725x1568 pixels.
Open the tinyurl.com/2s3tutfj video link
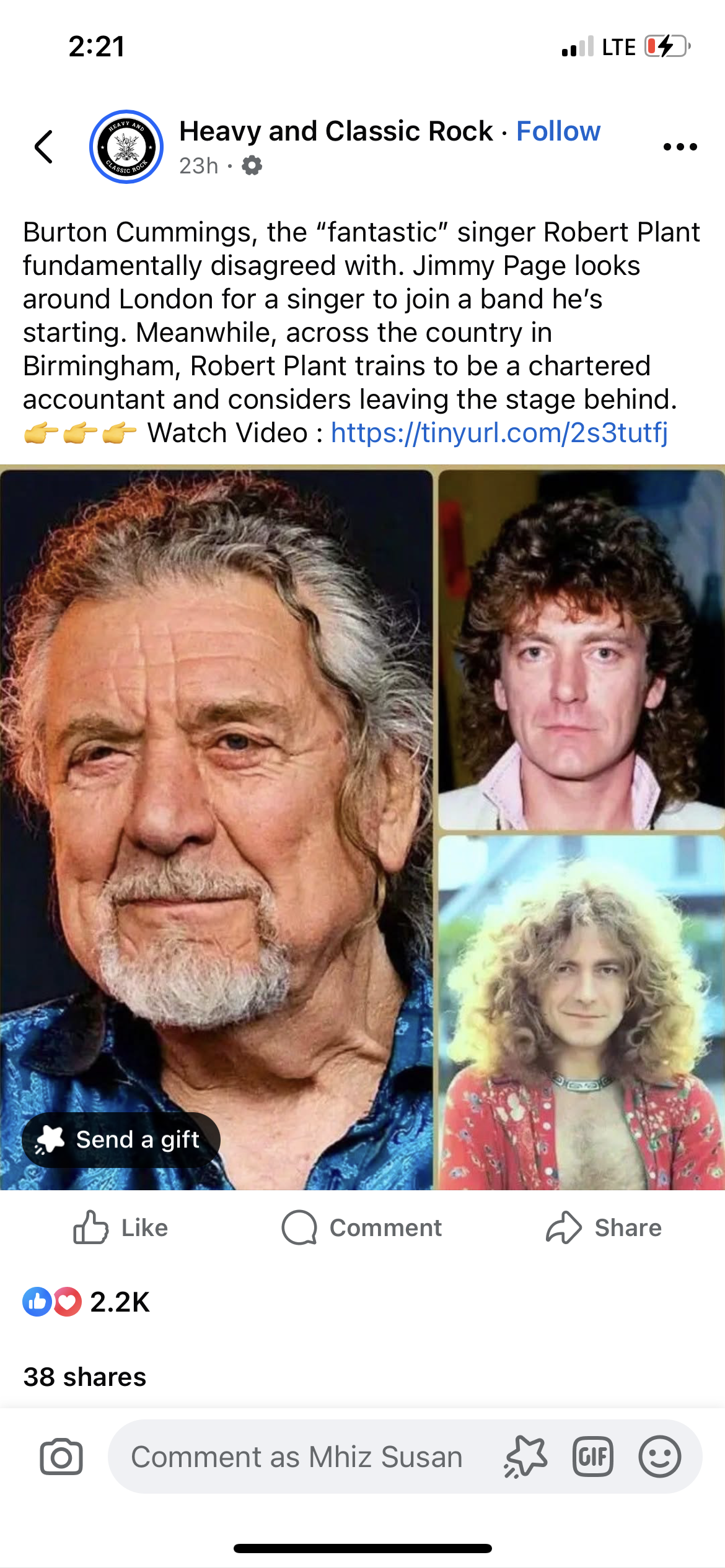499,433
